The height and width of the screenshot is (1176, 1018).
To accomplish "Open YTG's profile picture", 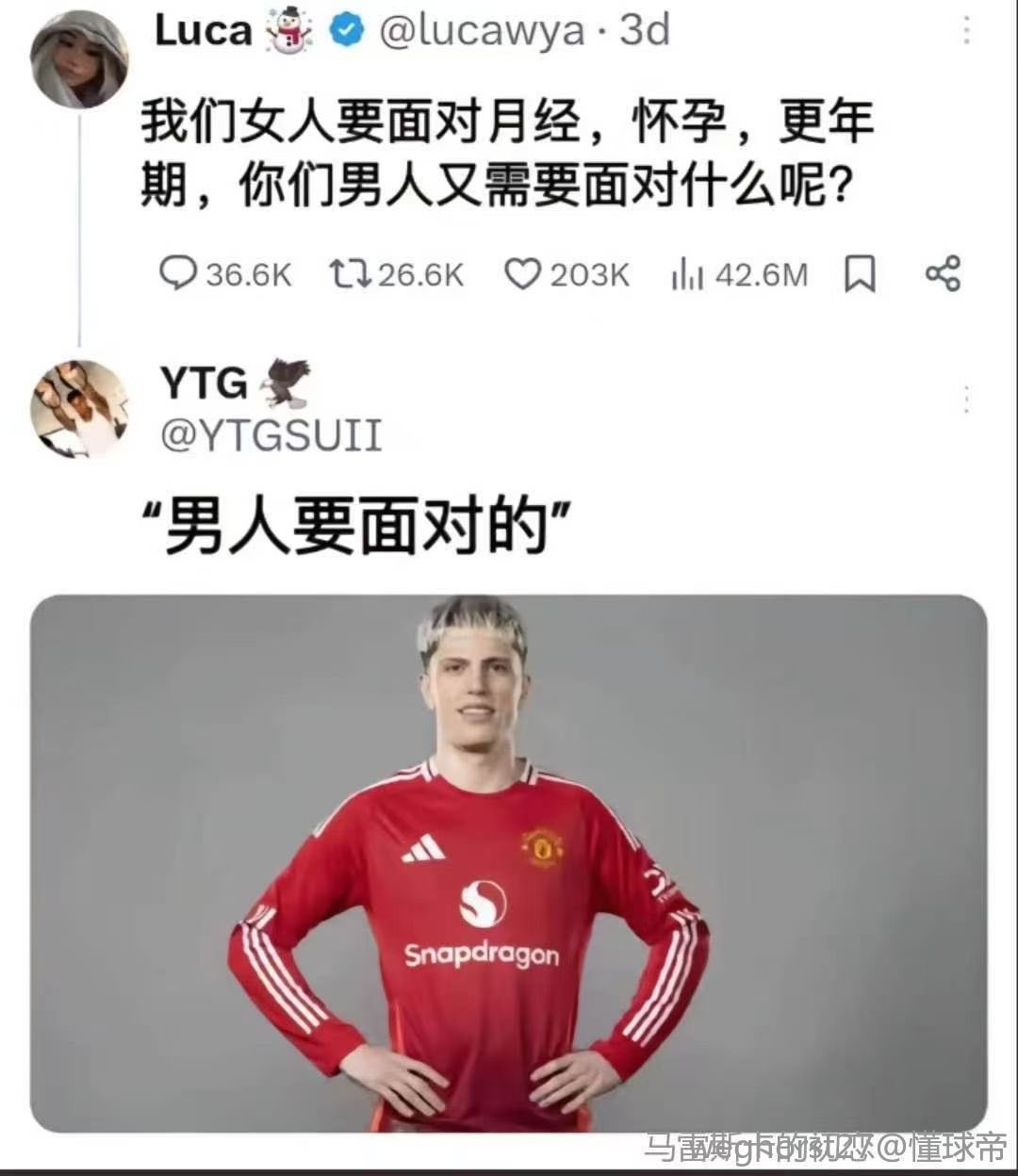I will pyautogui.click(x=79, y=407).
